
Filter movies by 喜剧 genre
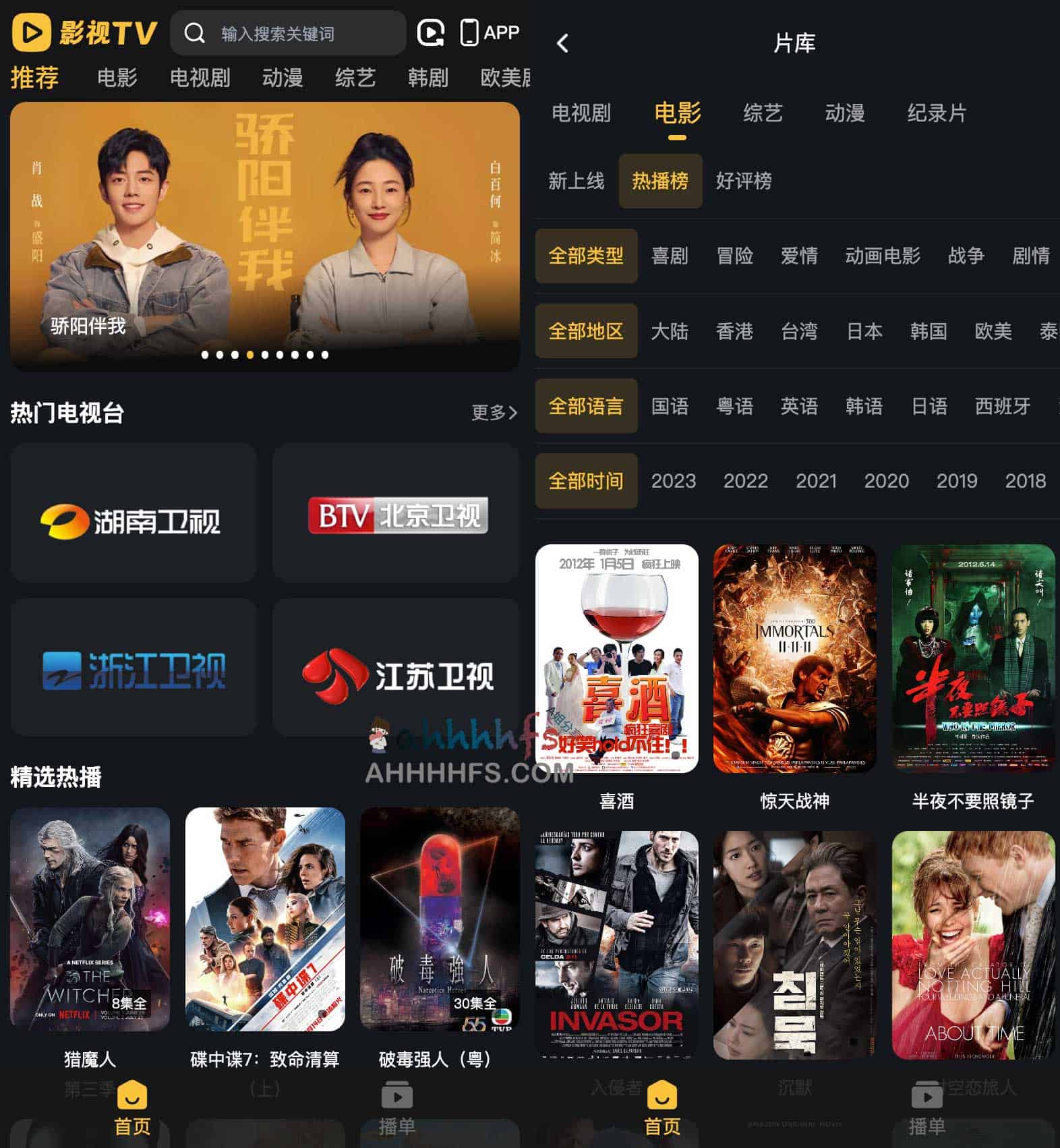point(669,256)
